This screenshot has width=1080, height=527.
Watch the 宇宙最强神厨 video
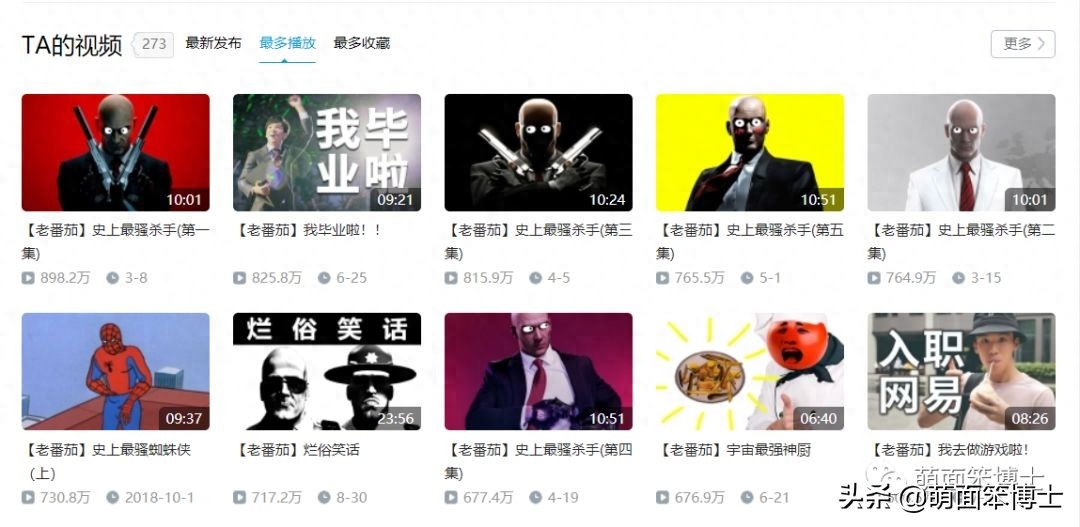(749, 371)
